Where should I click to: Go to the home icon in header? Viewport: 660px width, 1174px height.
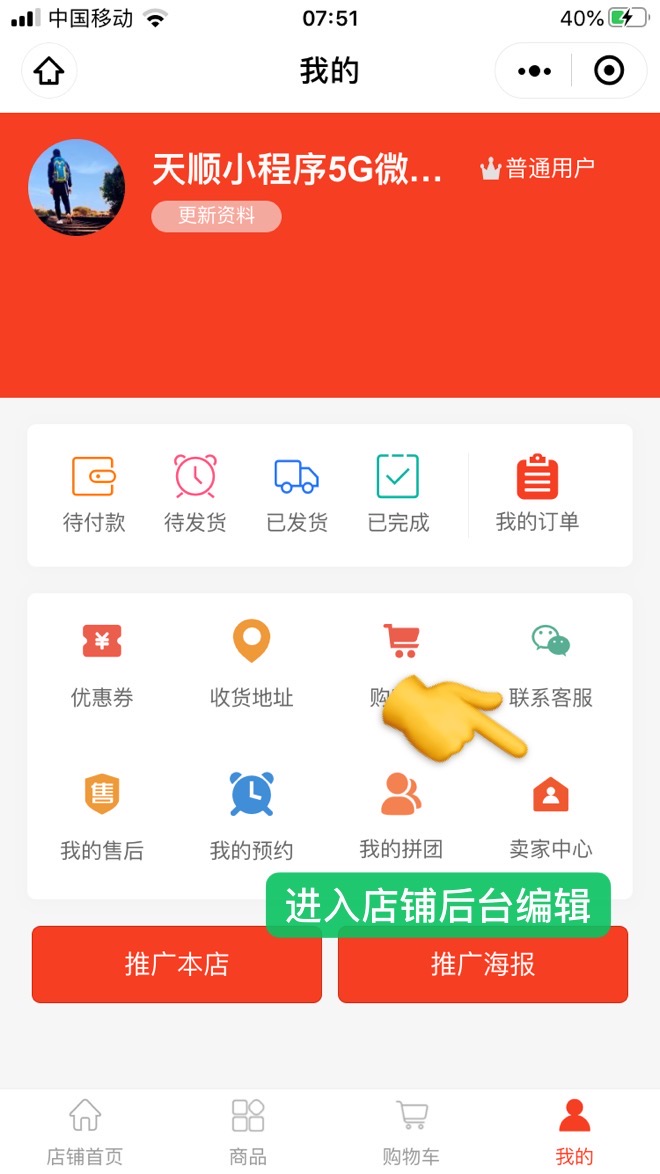pyautogui.click(x=49, y=71)
